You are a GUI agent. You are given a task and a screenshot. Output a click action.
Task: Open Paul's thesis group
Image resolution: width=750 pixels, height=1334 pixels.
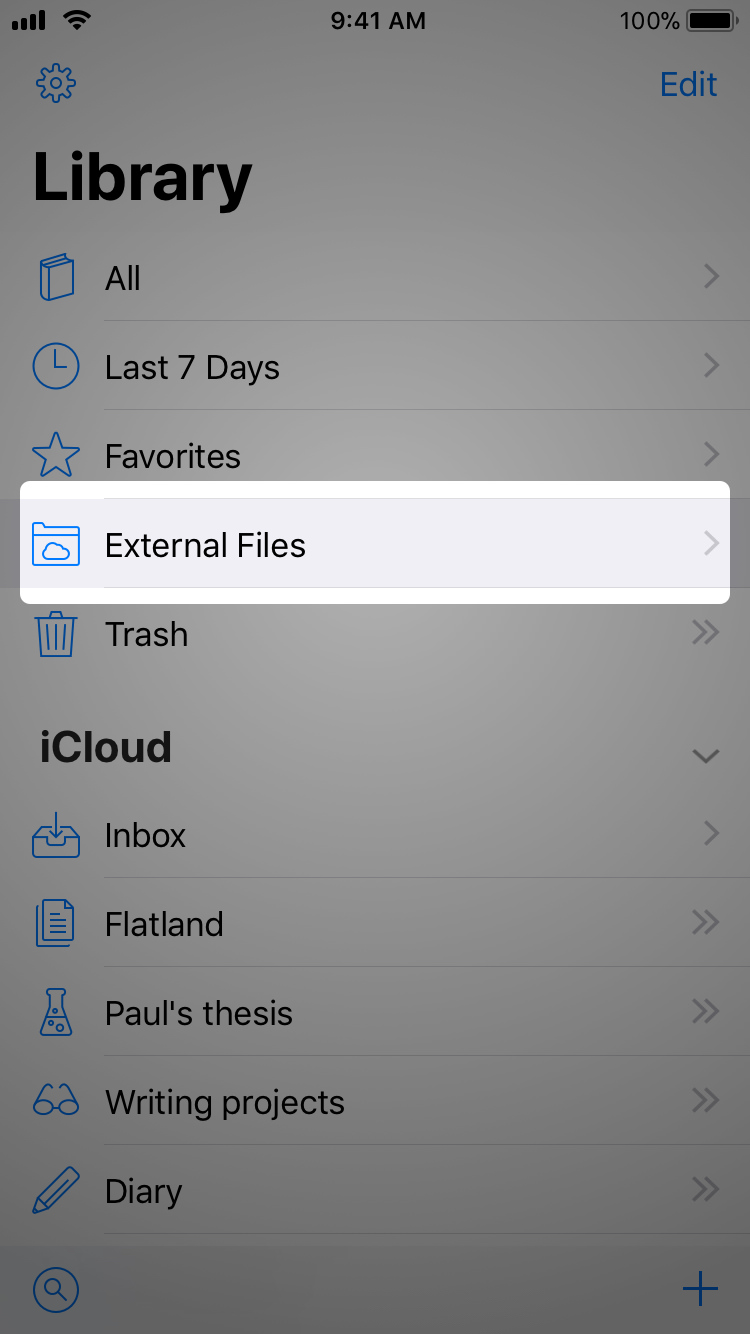point(375,1012)
